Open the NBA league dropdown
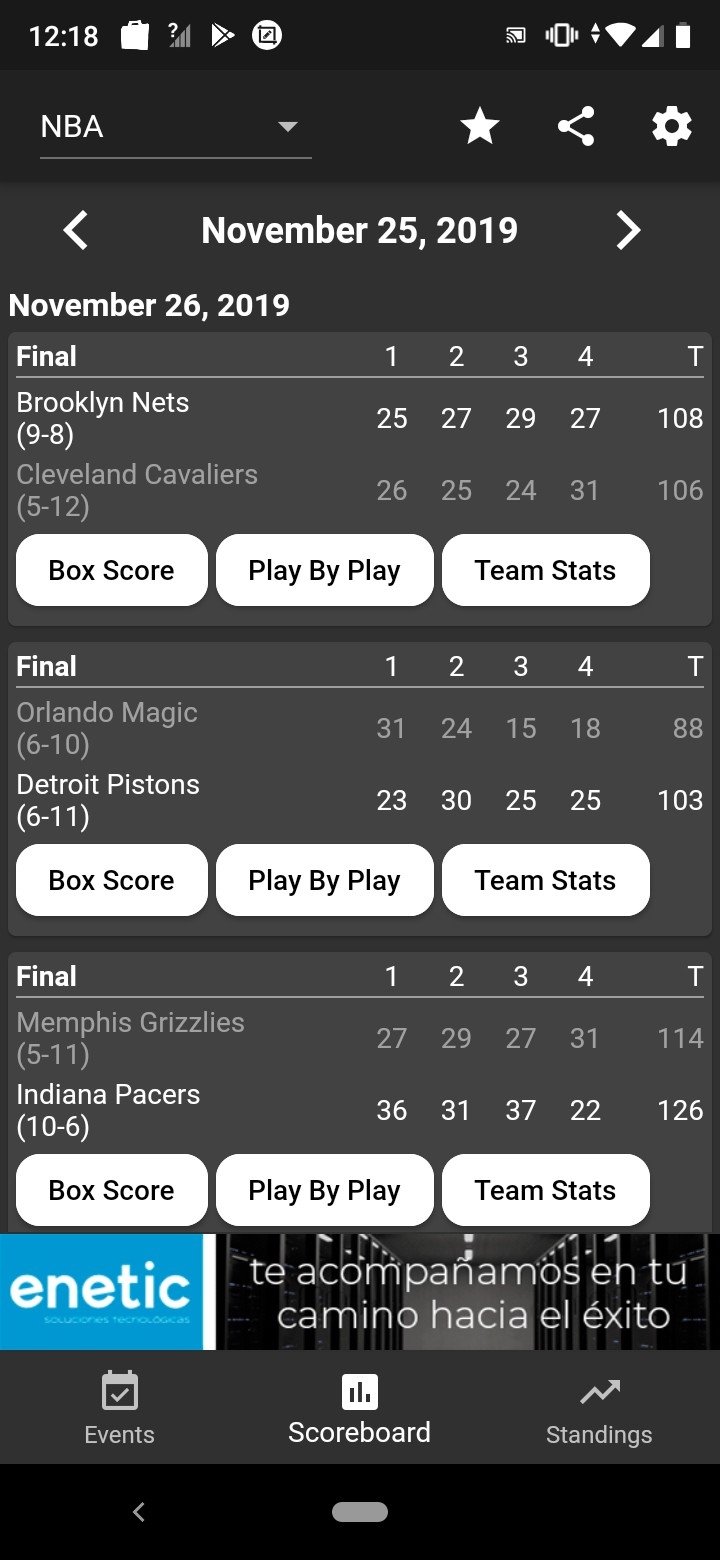This screenshot has width=720, height=1560. (x=175, y=128)
